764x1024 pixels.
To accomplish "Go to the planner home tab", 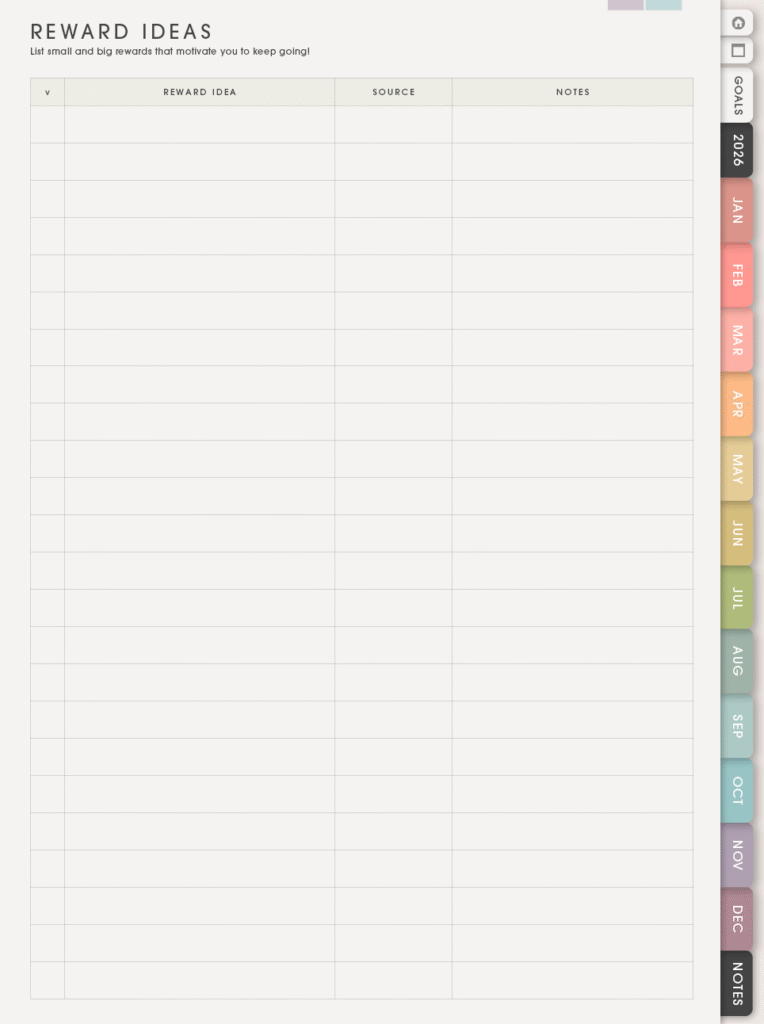I will tap(738, 23).
